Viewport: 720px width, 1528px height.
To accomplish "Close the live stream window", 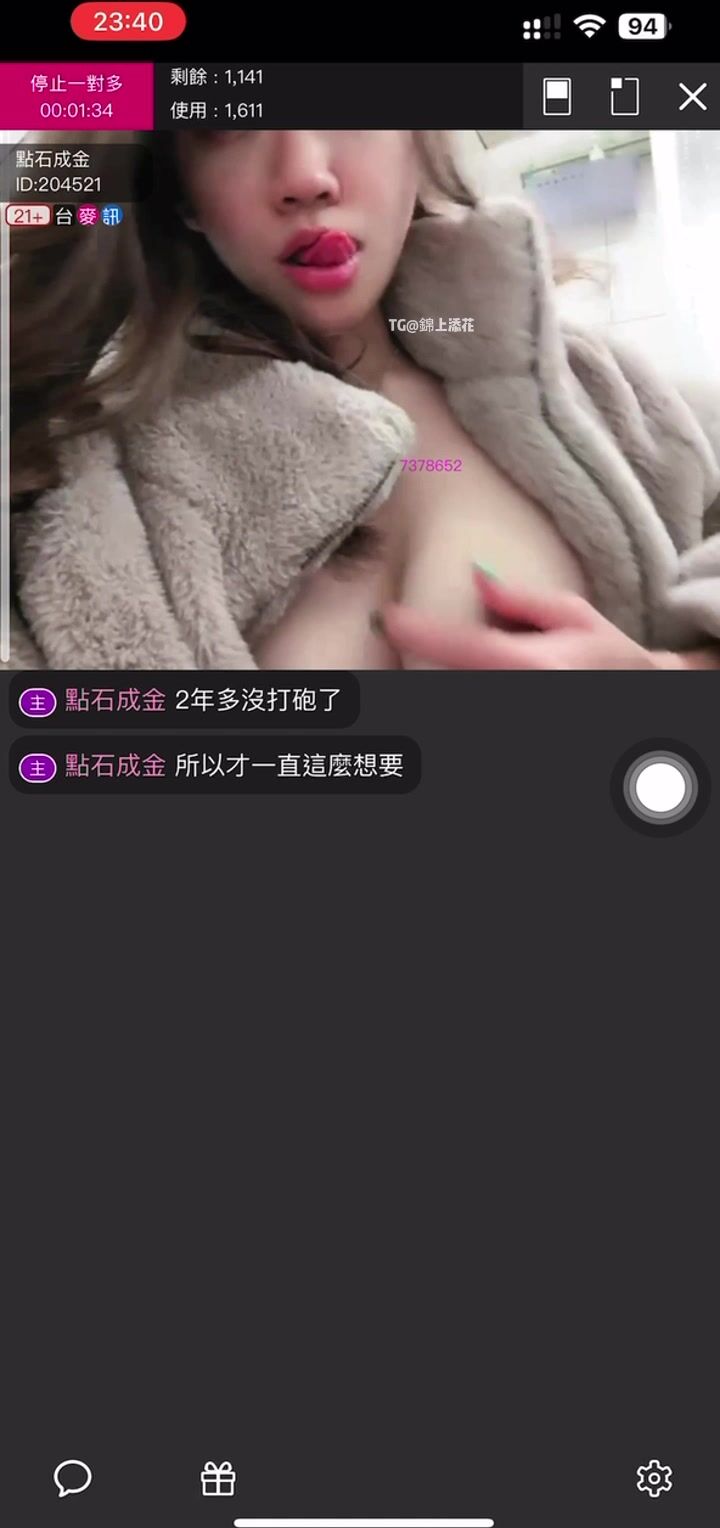I will [x=692, y=97].
